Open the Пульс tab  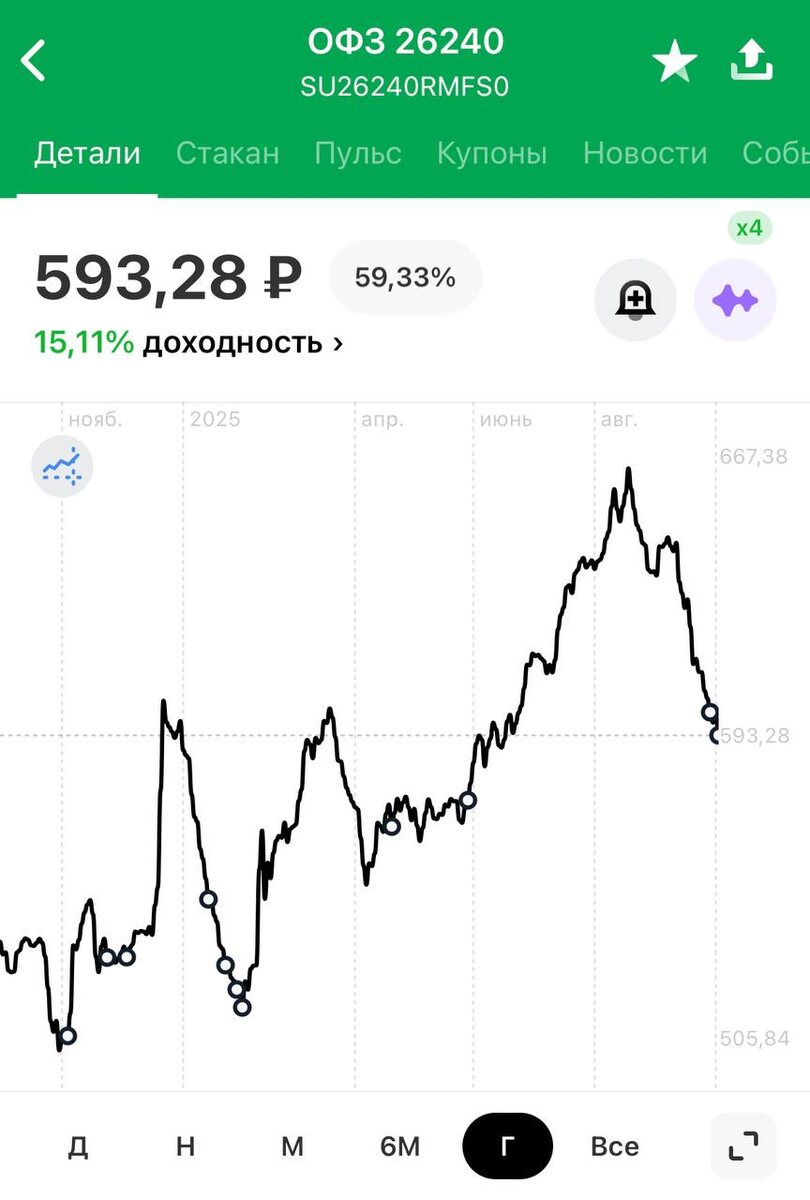coord(358,153)
